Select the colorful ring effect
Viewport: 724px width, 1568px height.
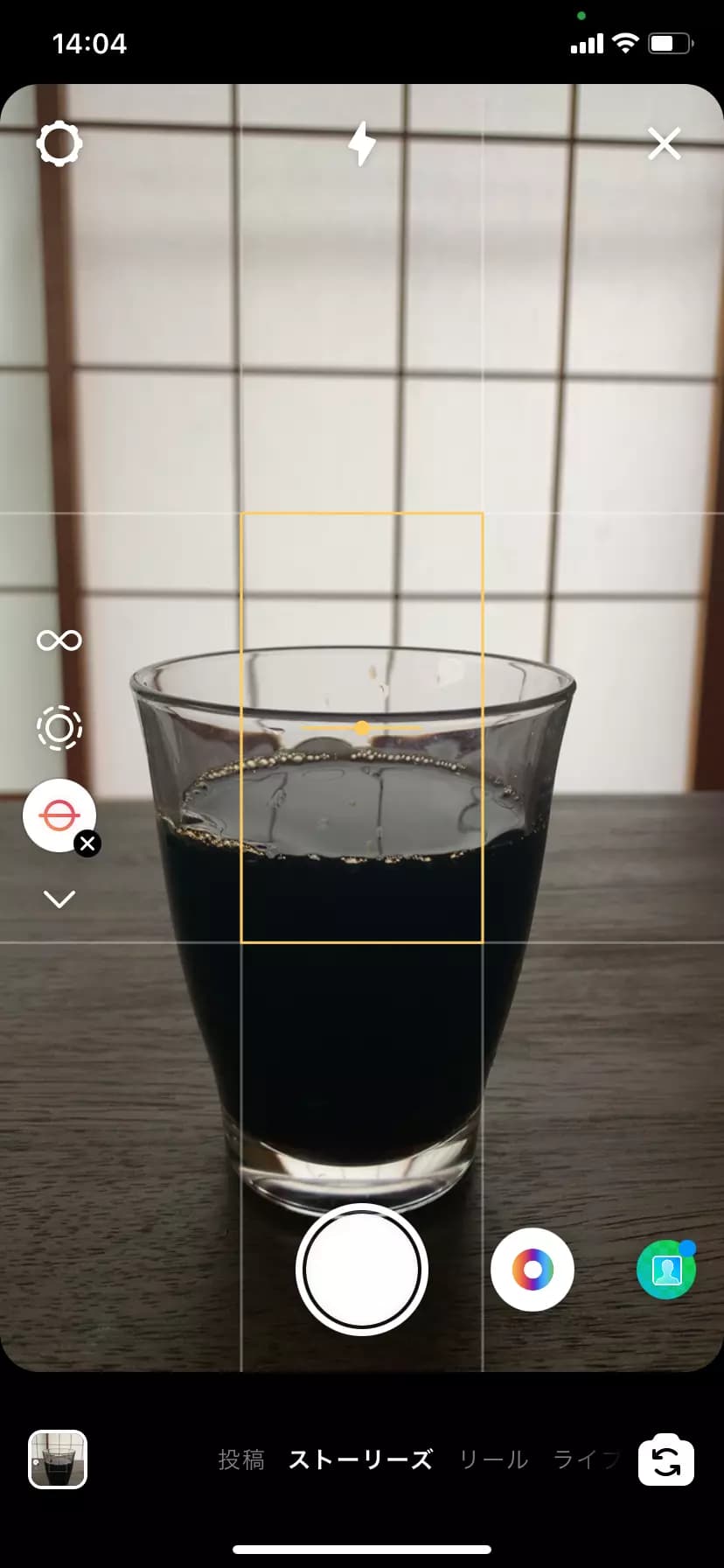click(533, 1270)
